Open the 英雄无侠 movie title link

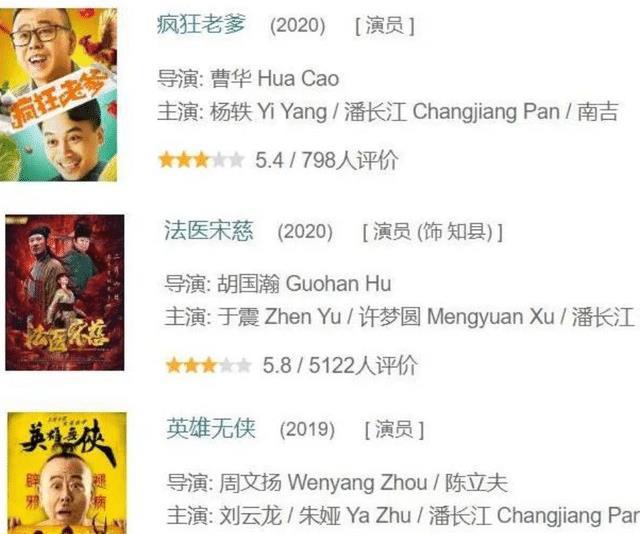click(x=210, y=429)
